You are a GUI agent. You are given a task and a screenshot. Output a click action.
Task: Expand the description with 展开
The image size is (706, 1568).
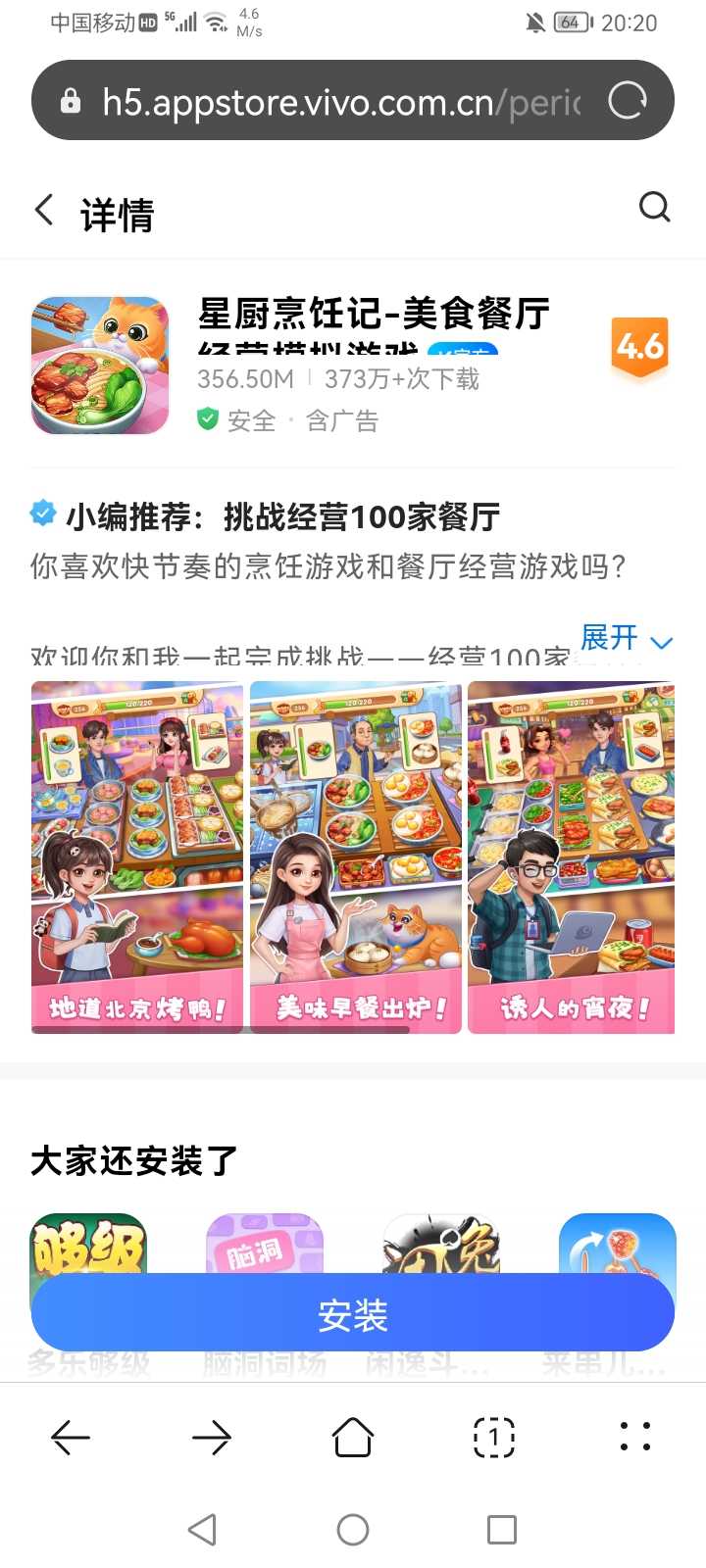coord(626,639)
